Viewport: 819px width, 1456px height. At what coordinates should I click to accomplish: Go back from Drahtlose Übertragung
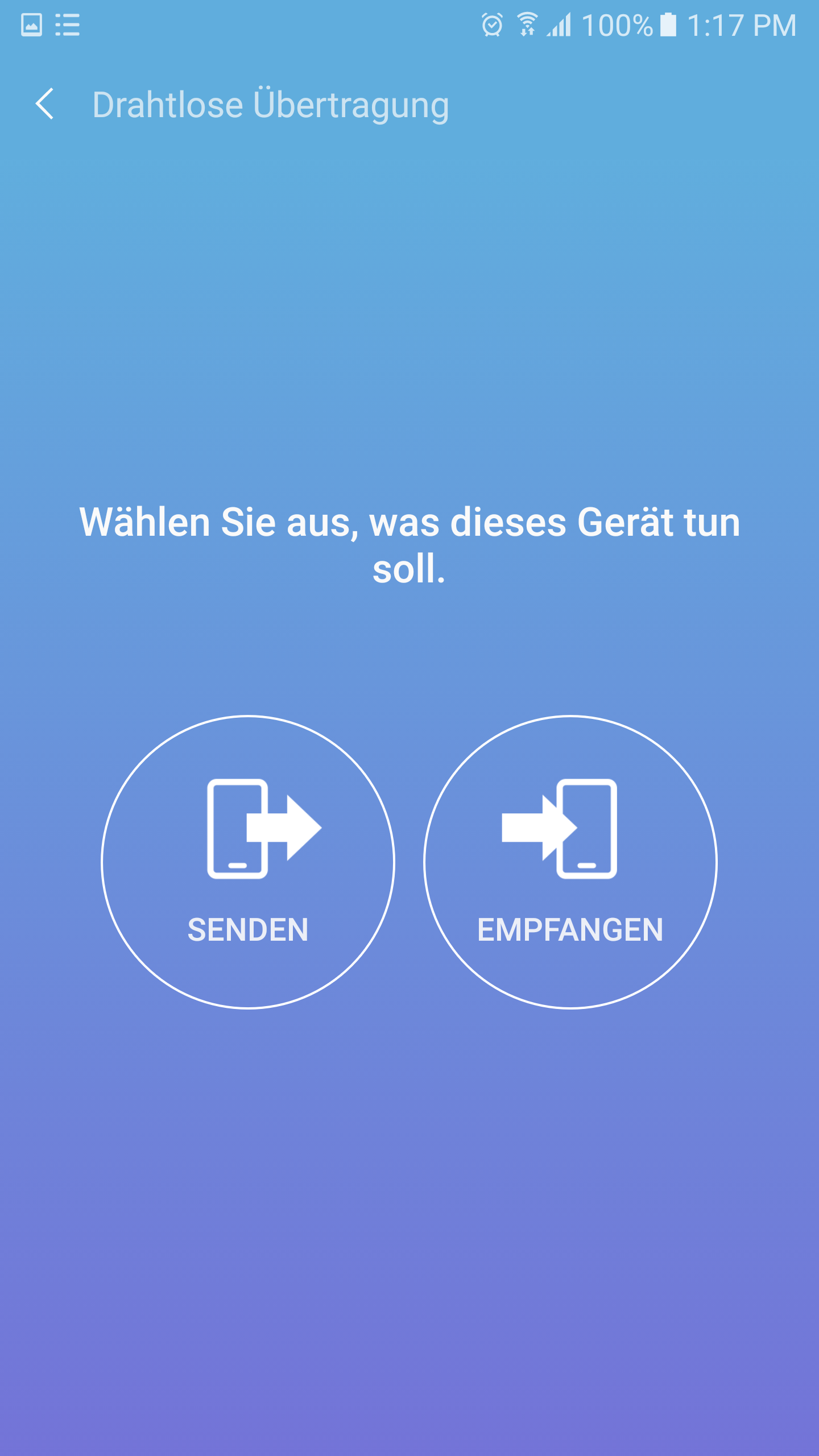(x=44, y=104)
